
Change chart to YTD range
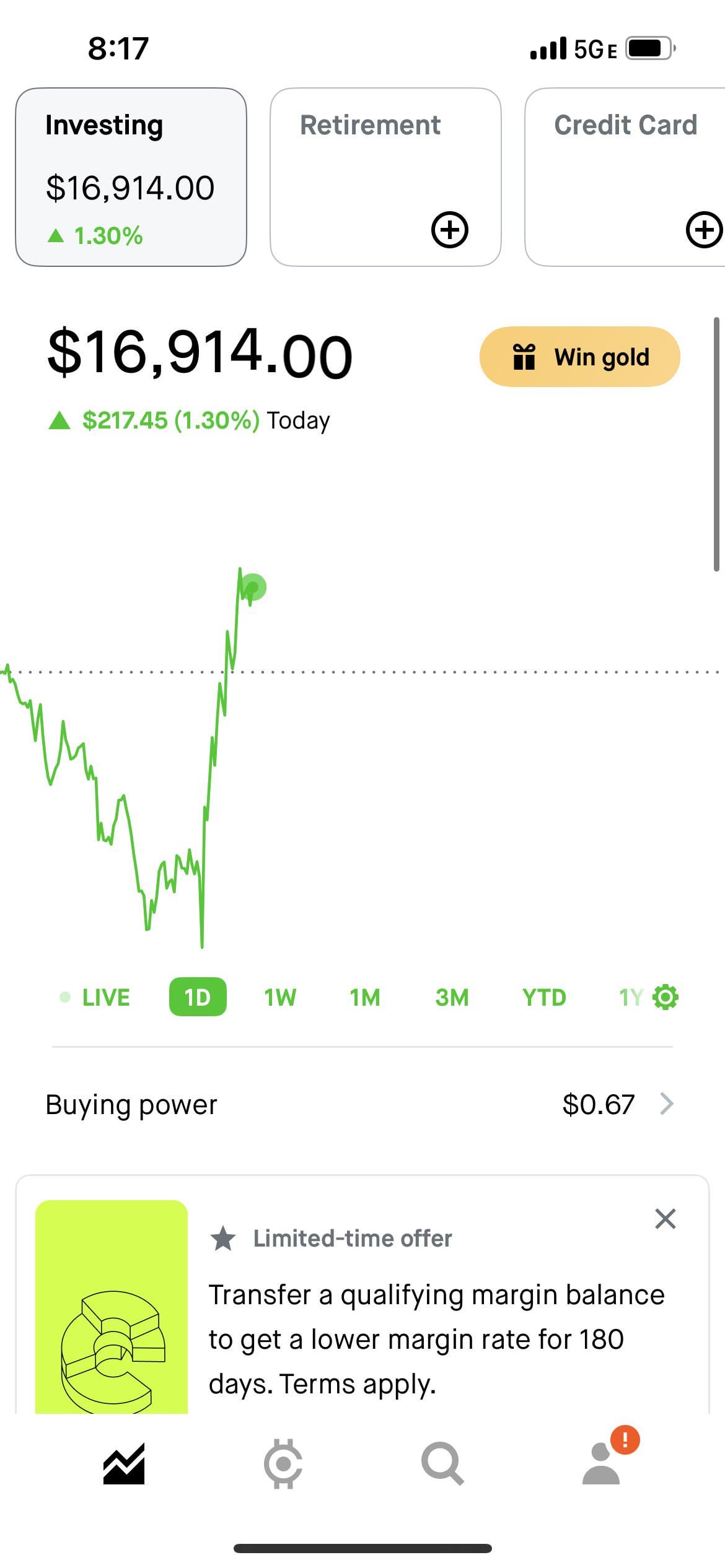pyautogui.click(x=544, y=998)
